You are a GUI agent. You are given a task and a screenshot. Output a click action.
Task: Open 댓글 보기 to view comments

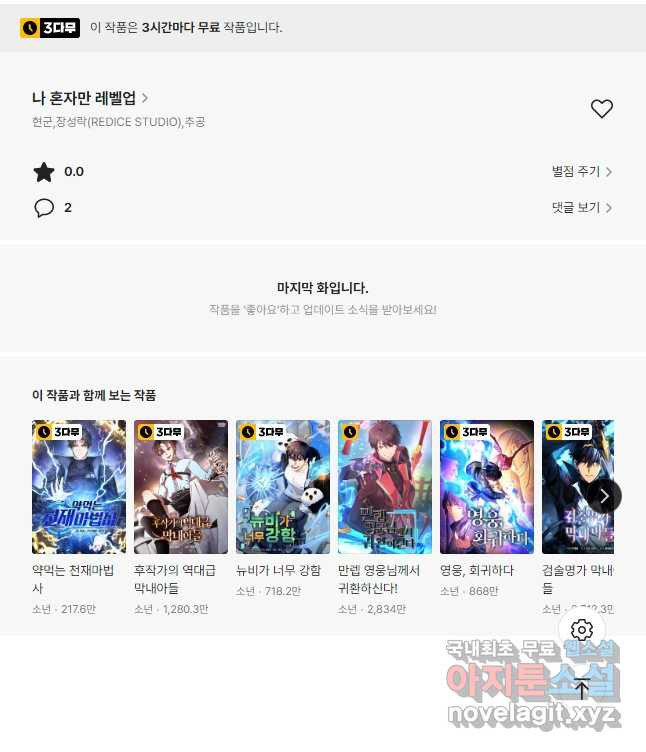(x=581, y=208)
